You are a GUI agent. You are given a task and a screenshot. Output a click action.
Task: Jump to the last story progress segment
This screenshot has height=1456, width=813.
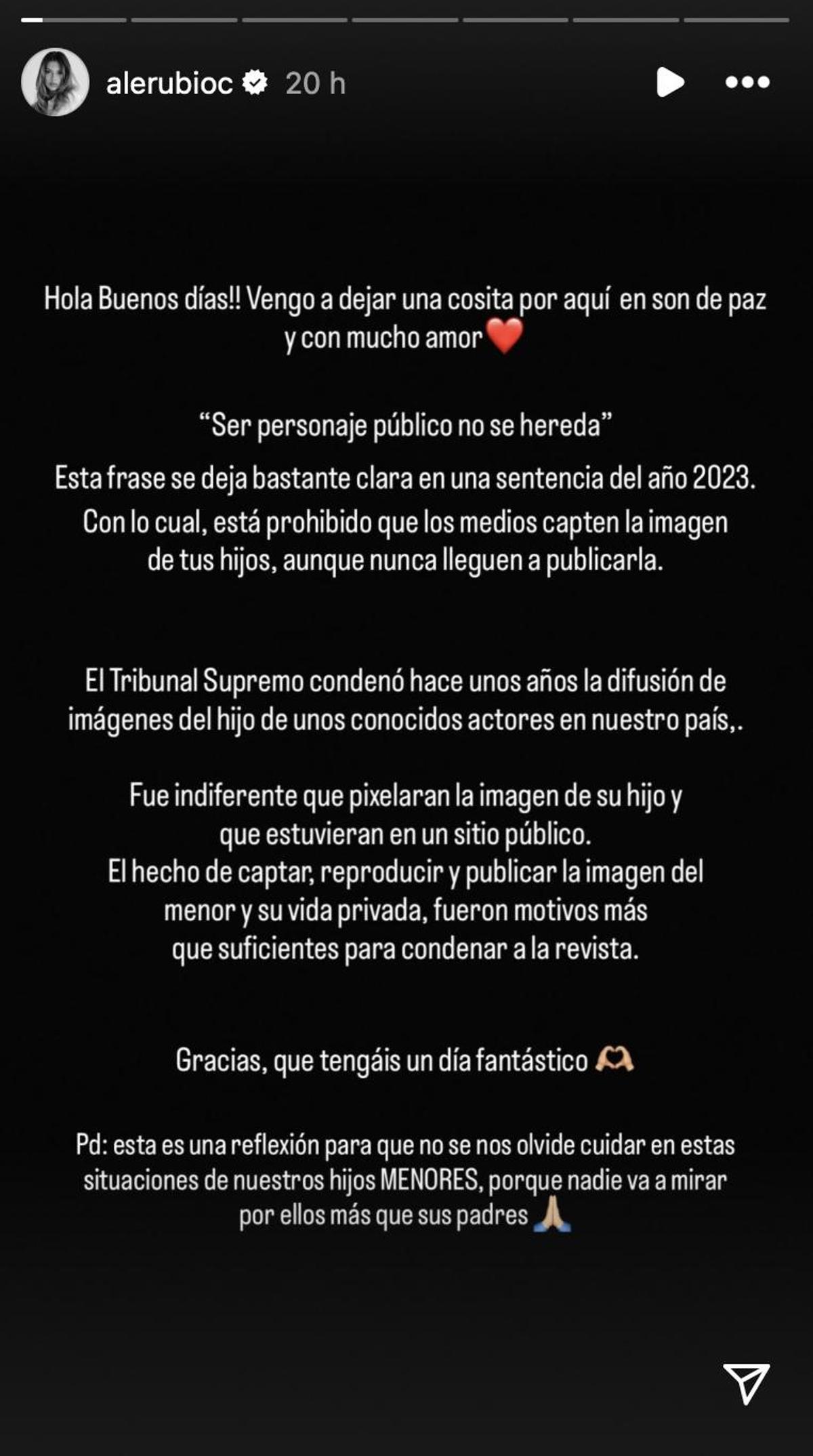coord(738,22)
